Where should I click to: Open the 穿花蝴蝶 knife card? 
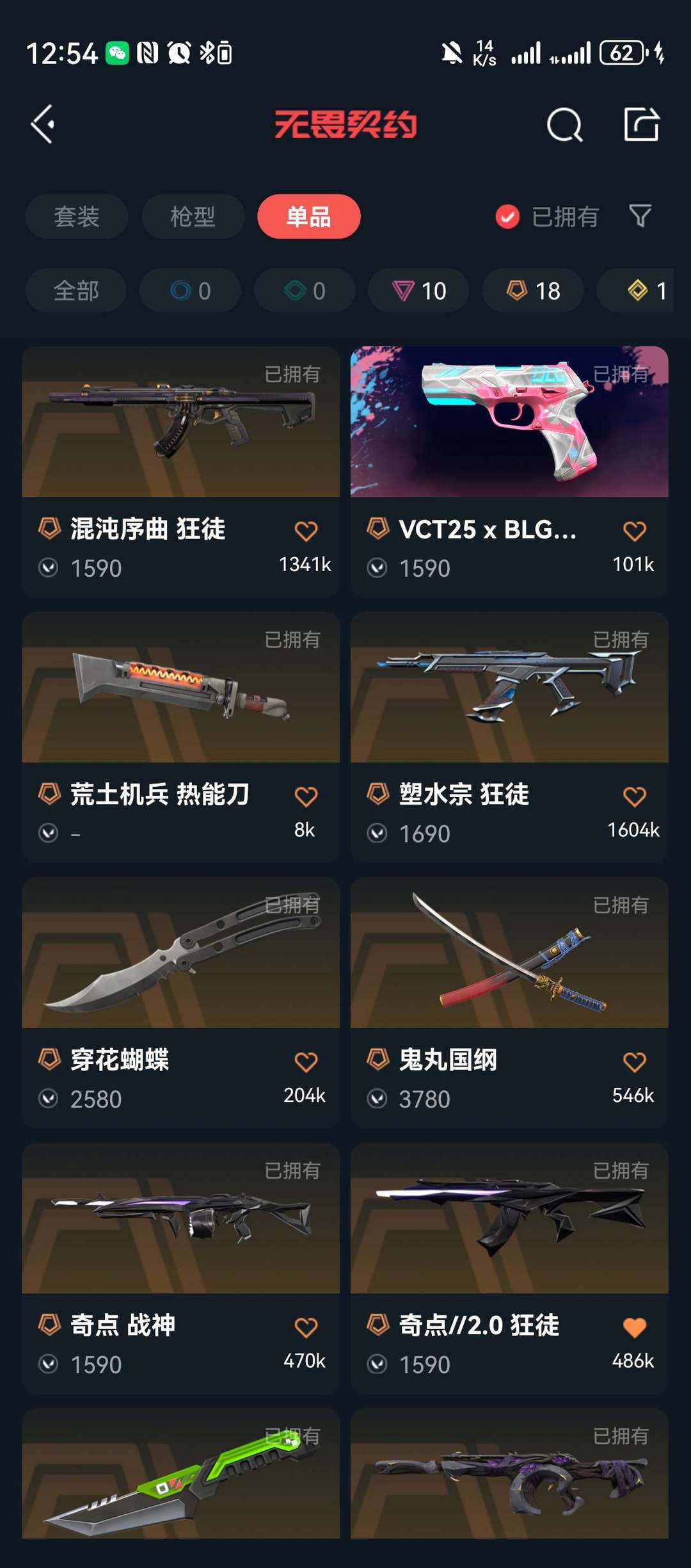[x=180, y=1003]
